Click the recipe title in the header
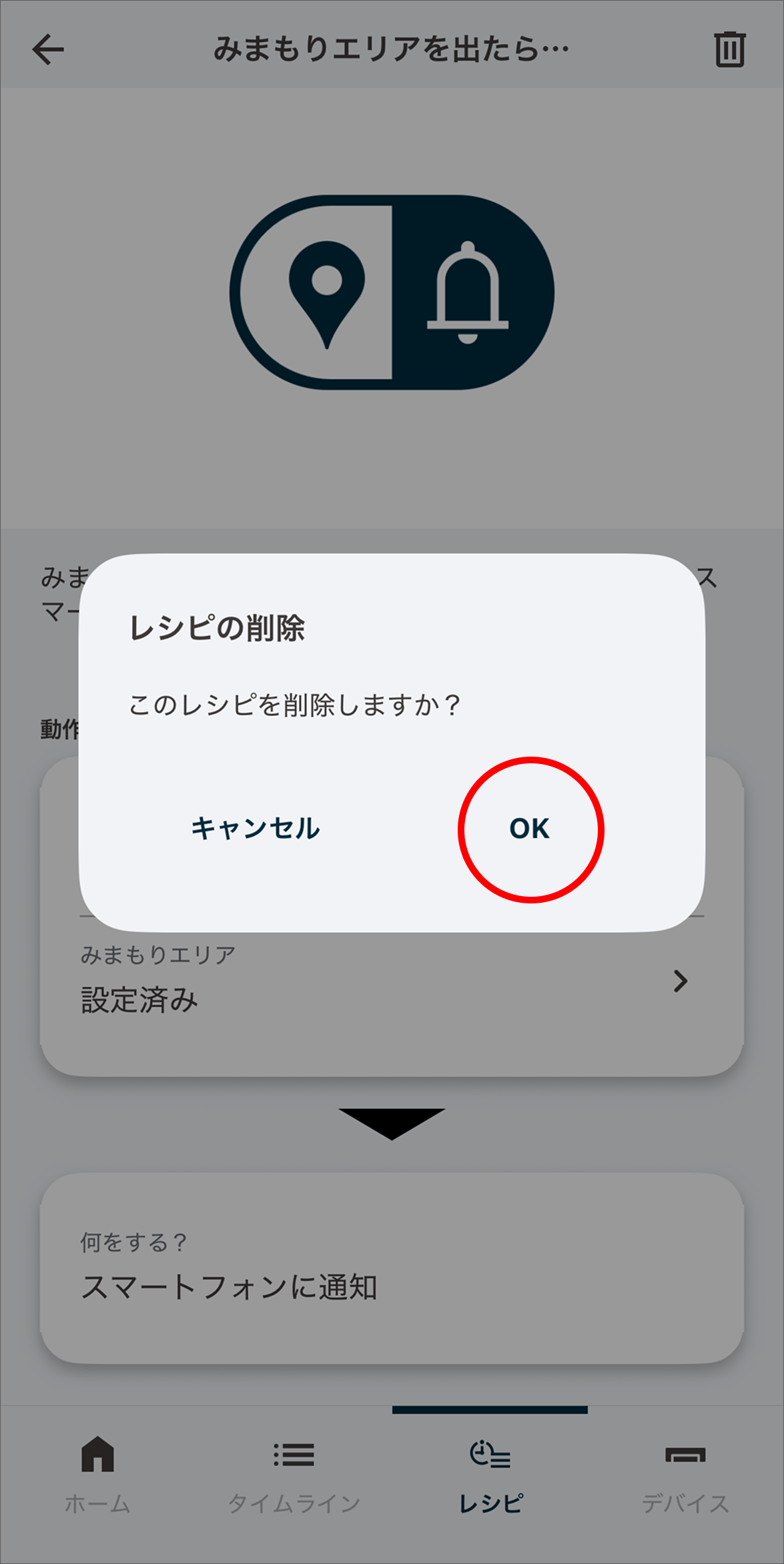784x1564 pixels. click(392, 49)
